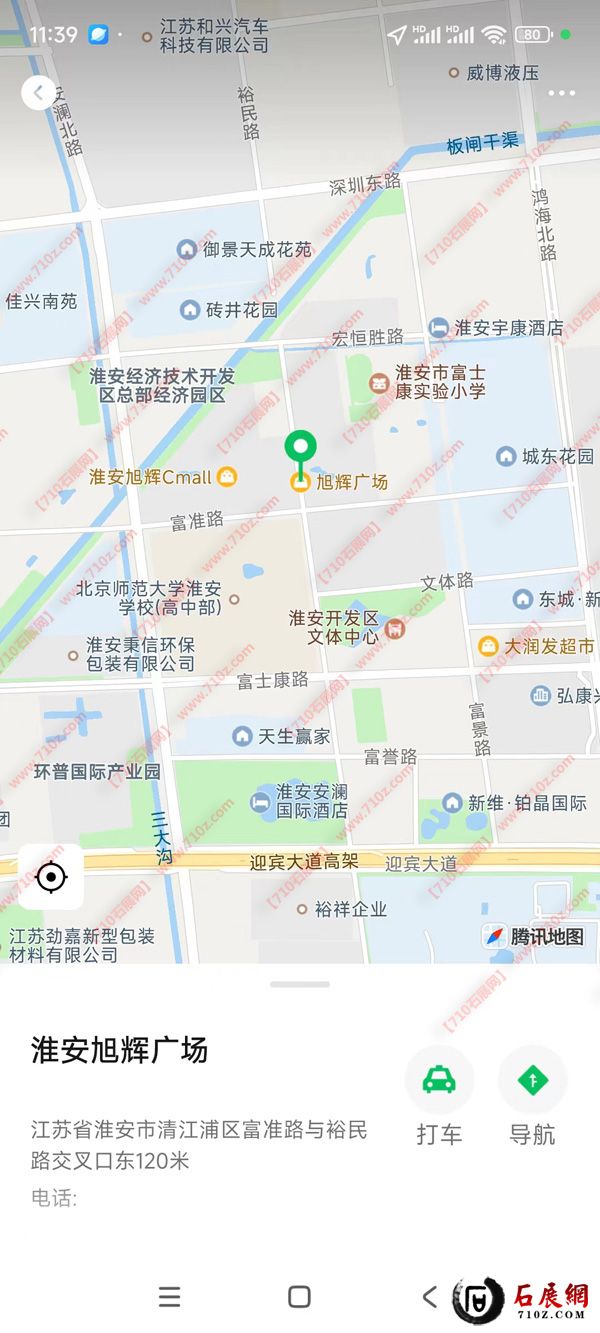Go to the system home screen

tap(299, 1297)
